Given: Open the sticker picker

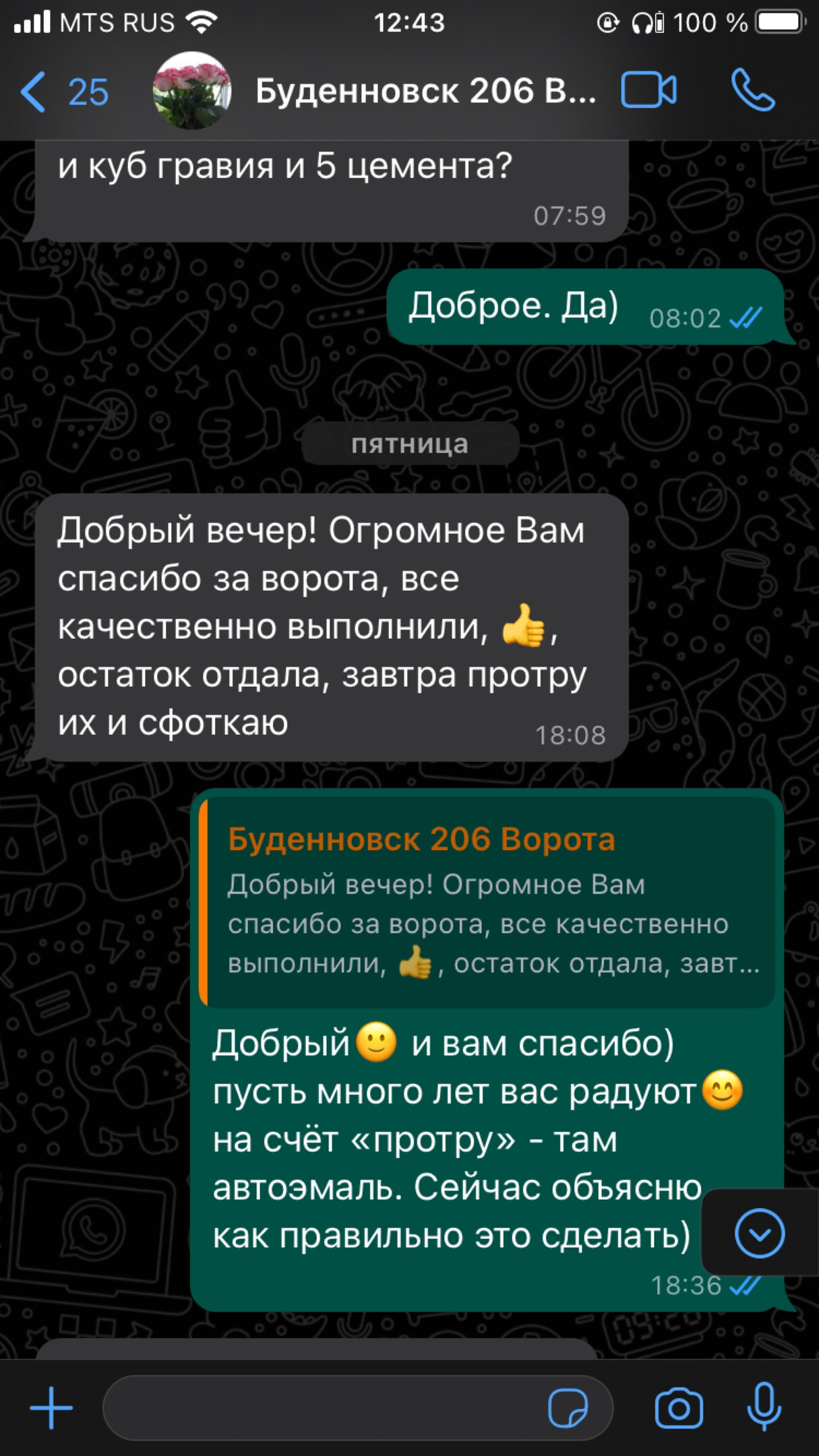Looking at the screenshot, I should (x=568, y=1408).
